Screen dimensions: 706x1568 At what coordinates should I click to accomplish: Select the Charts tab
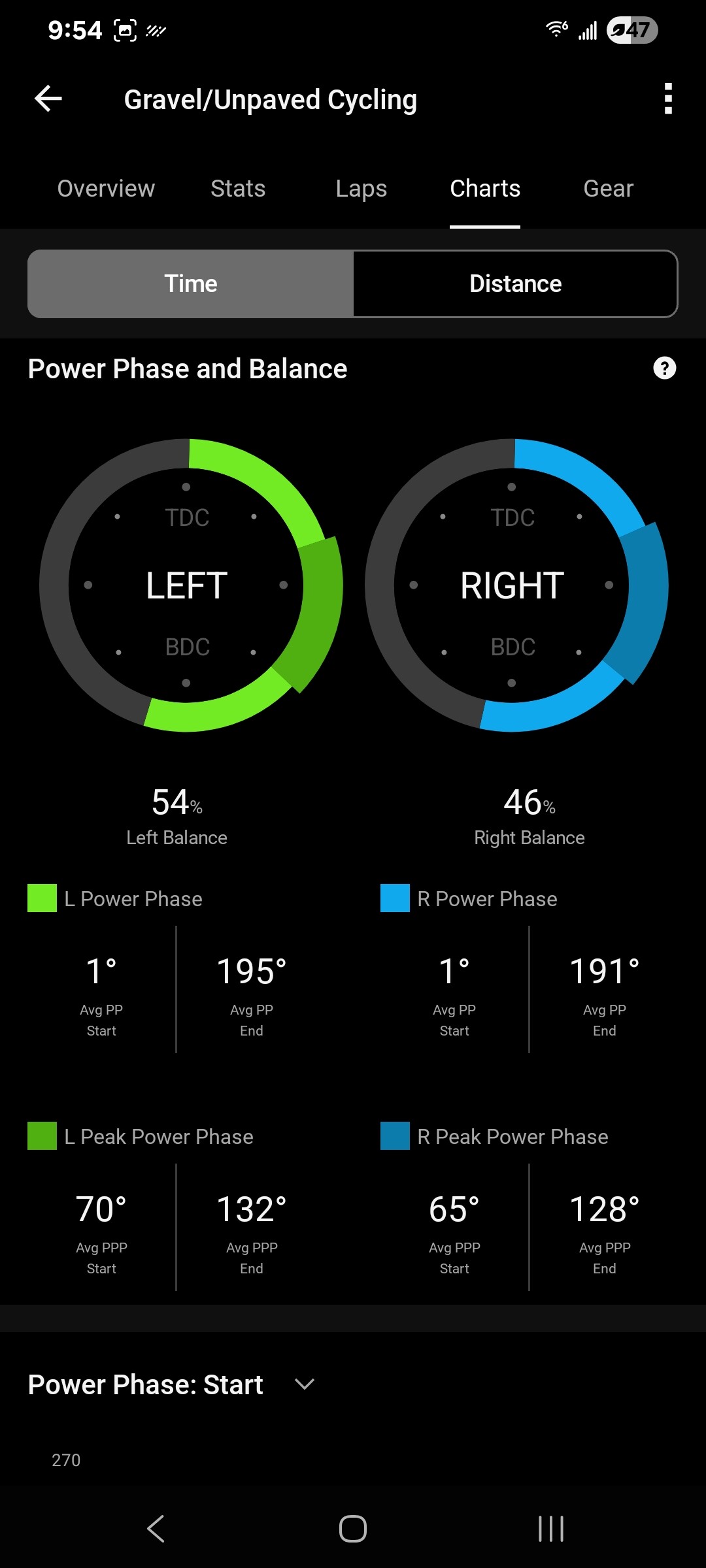point(485,189)
